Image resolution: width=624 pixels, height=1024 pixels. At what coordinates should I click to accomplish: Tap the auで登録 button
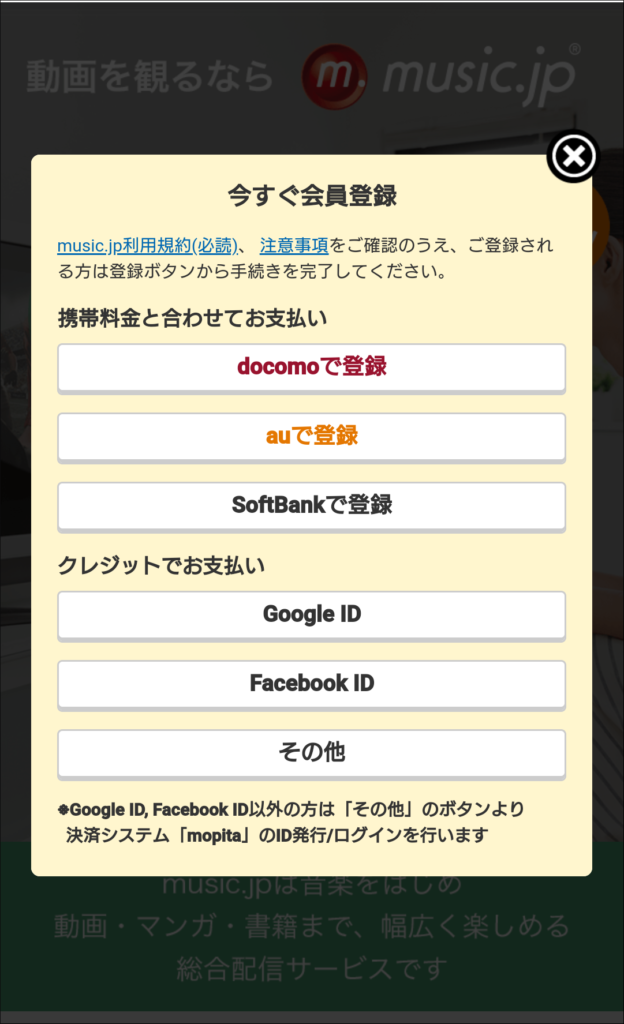(311, 437)
